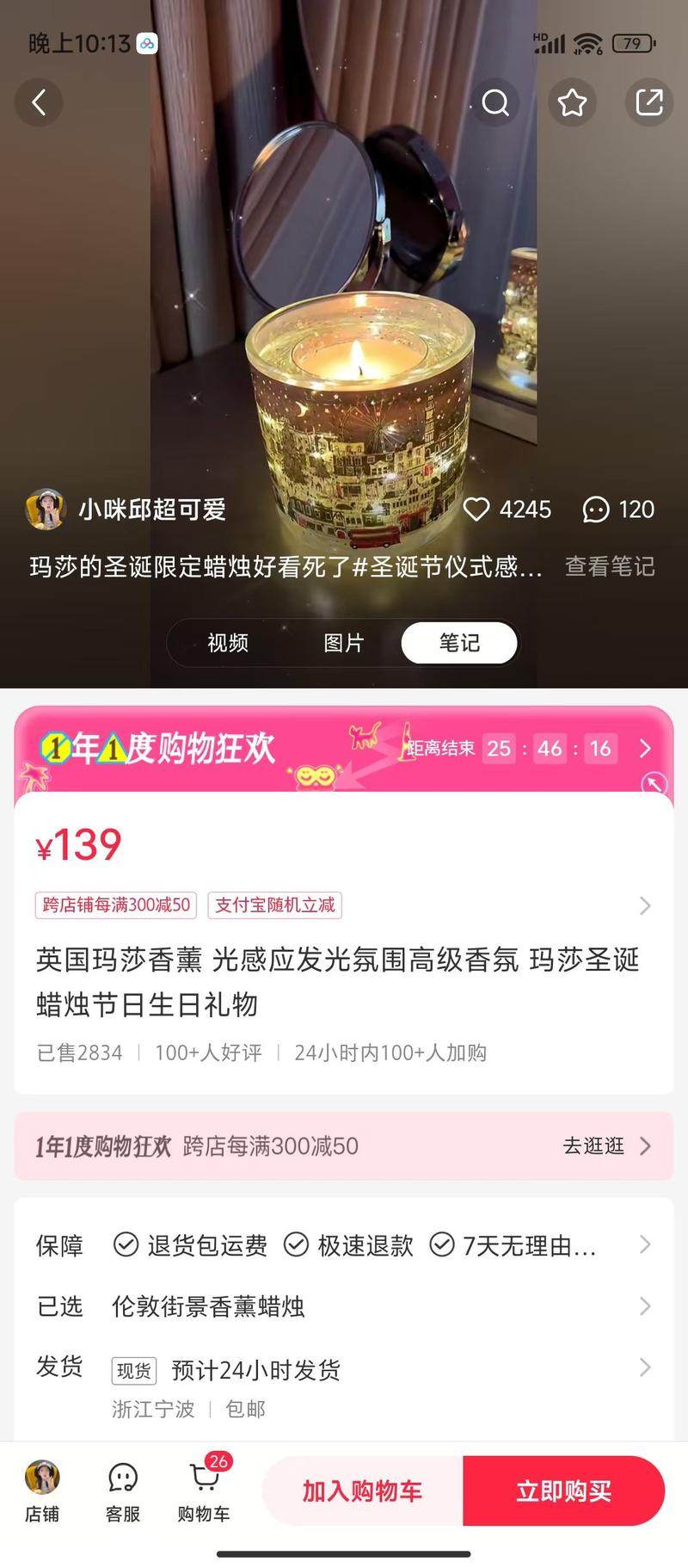
Task: Go back using the top-left arrow
Action: pyautogui.click(x=39, y=102)
